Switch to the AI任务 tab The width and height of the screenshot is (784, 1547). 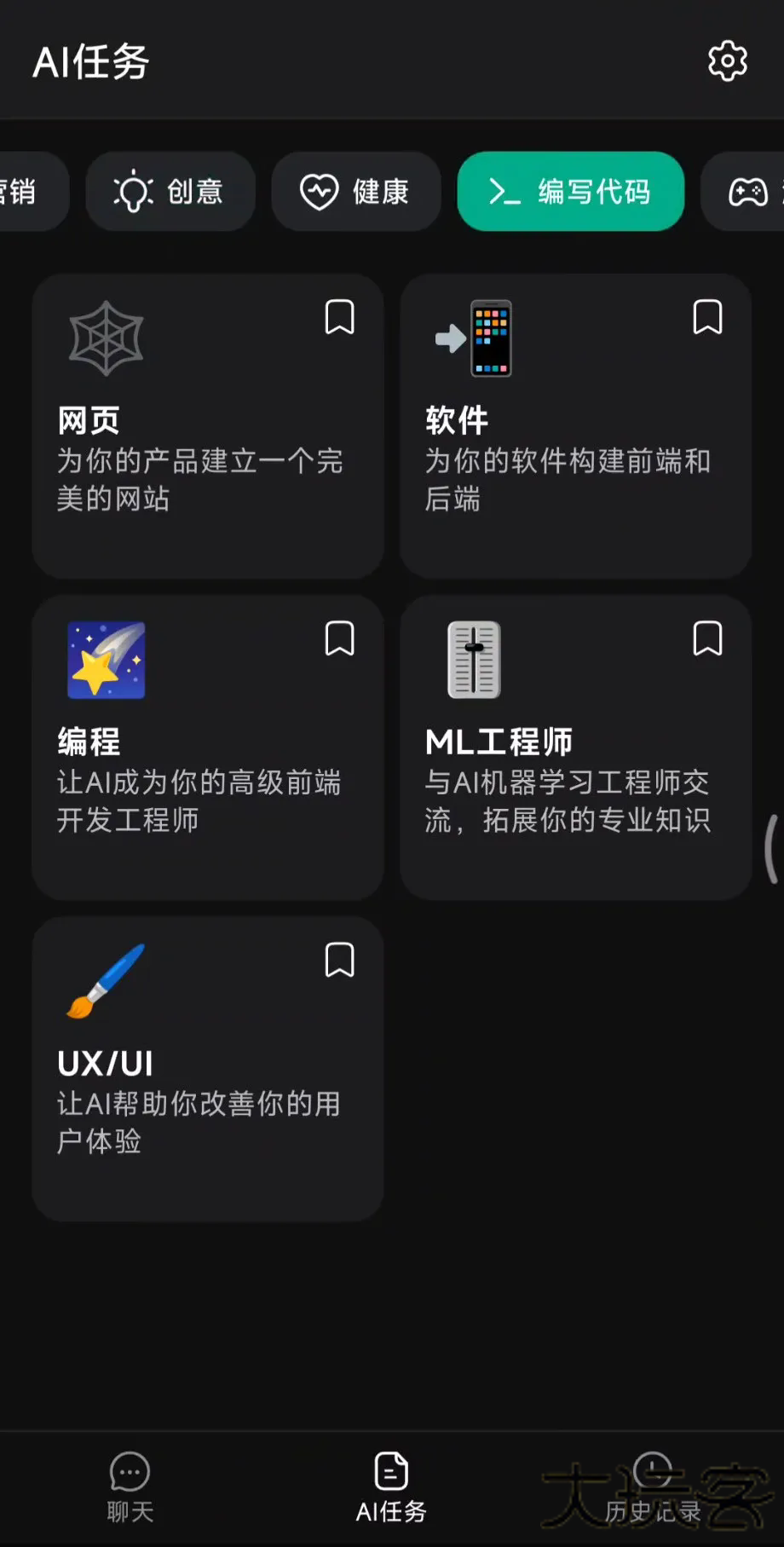391,1487
